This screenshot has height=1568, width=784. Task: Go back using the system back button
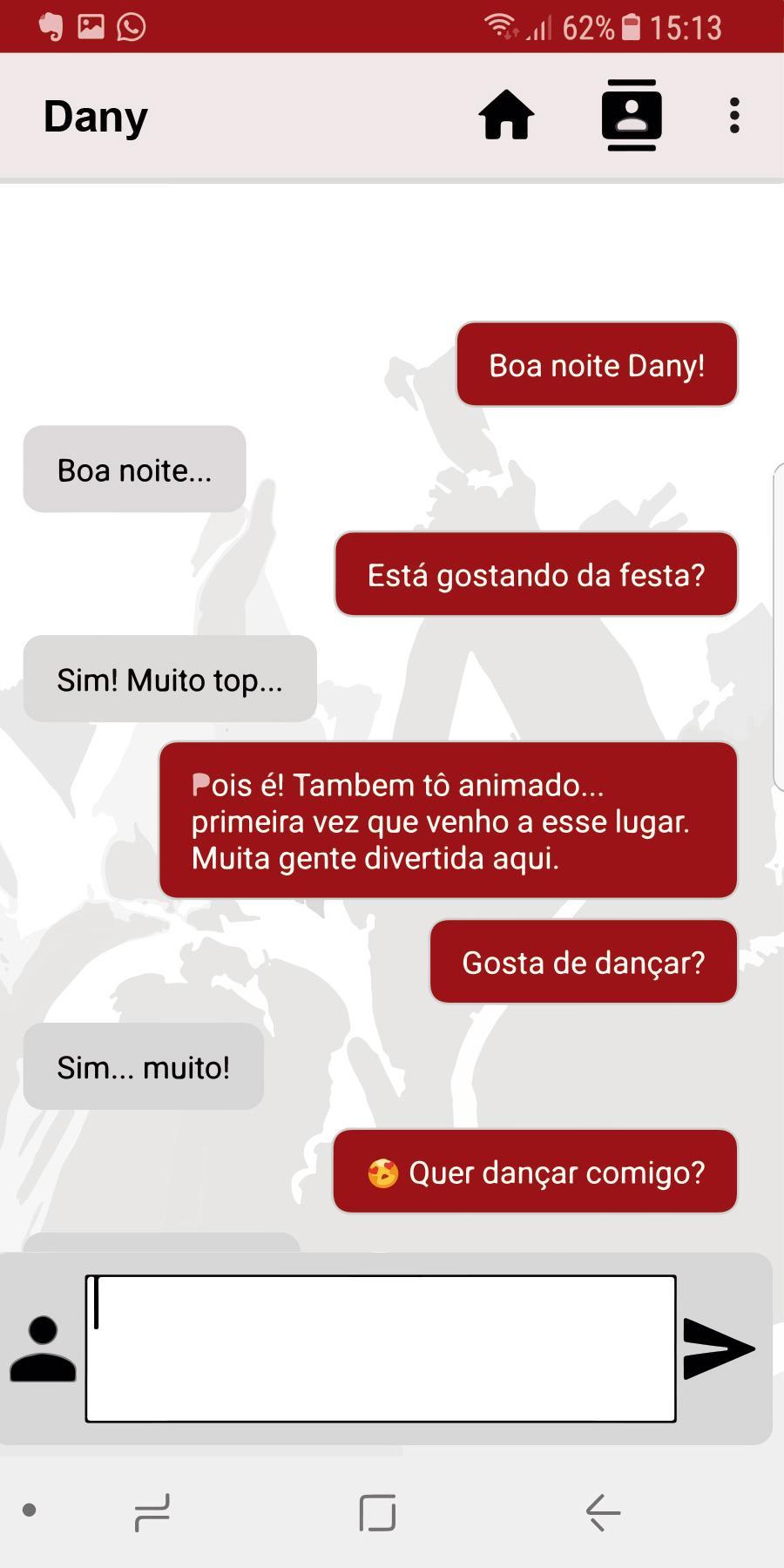(603, 1512)
